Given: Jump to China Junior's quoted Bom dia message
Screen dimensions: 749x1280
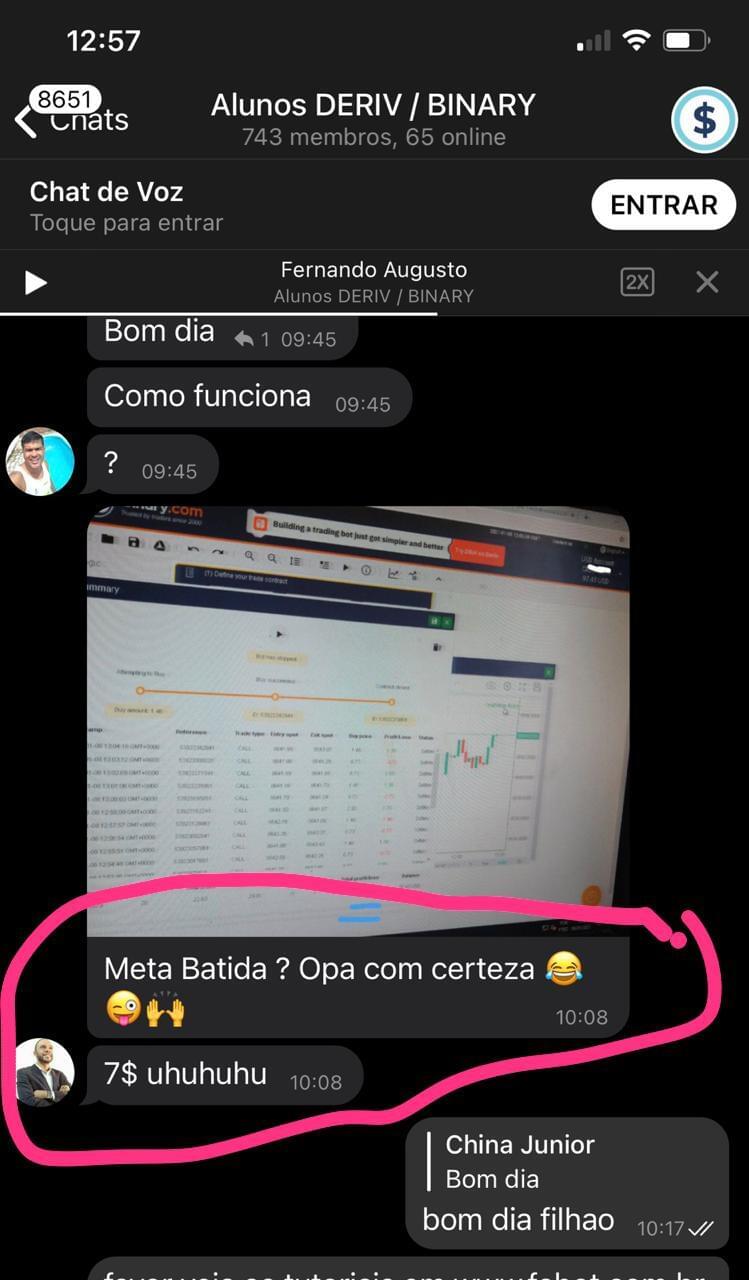Looking at the screenshot, I should pyautogui.click(x=519, y=1162).
